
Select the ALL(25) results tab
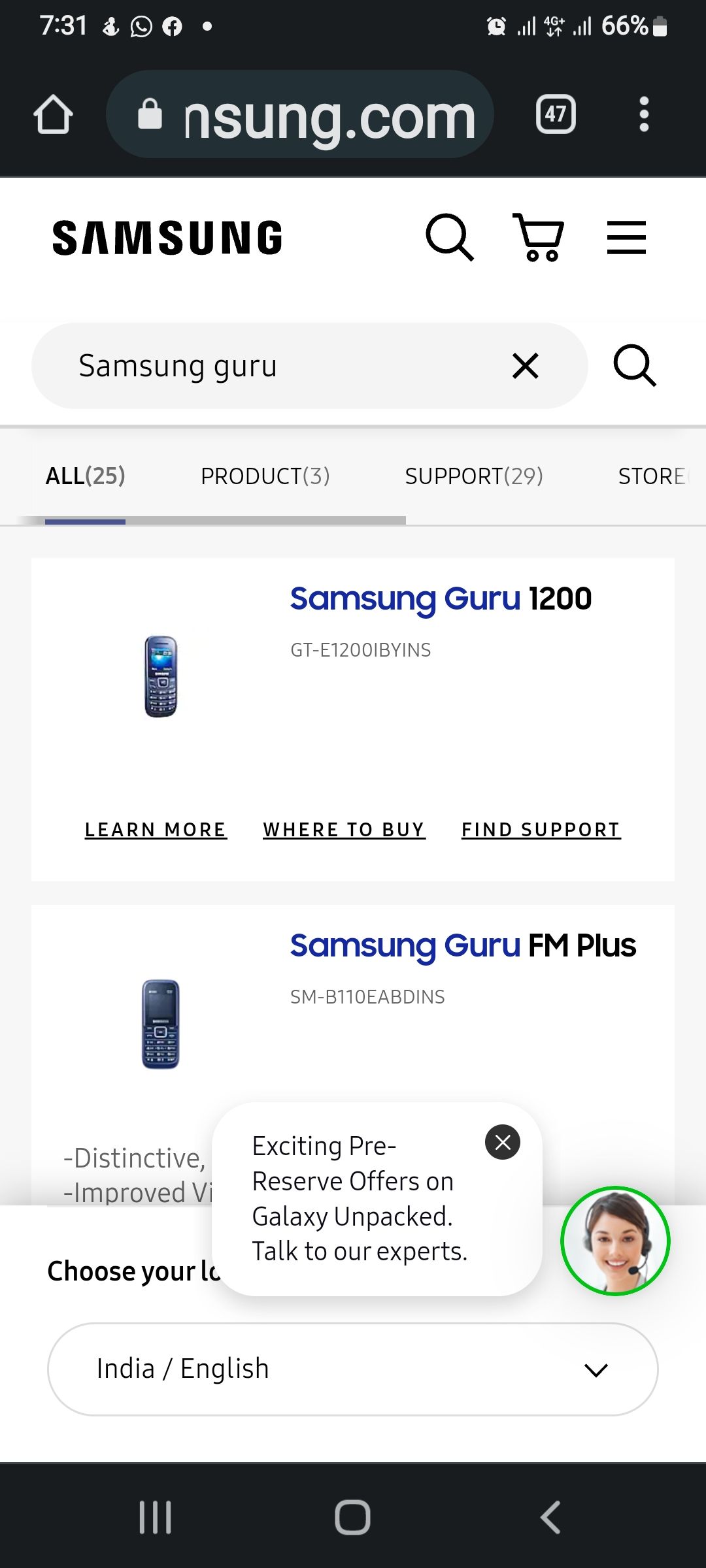coord(86,476)
